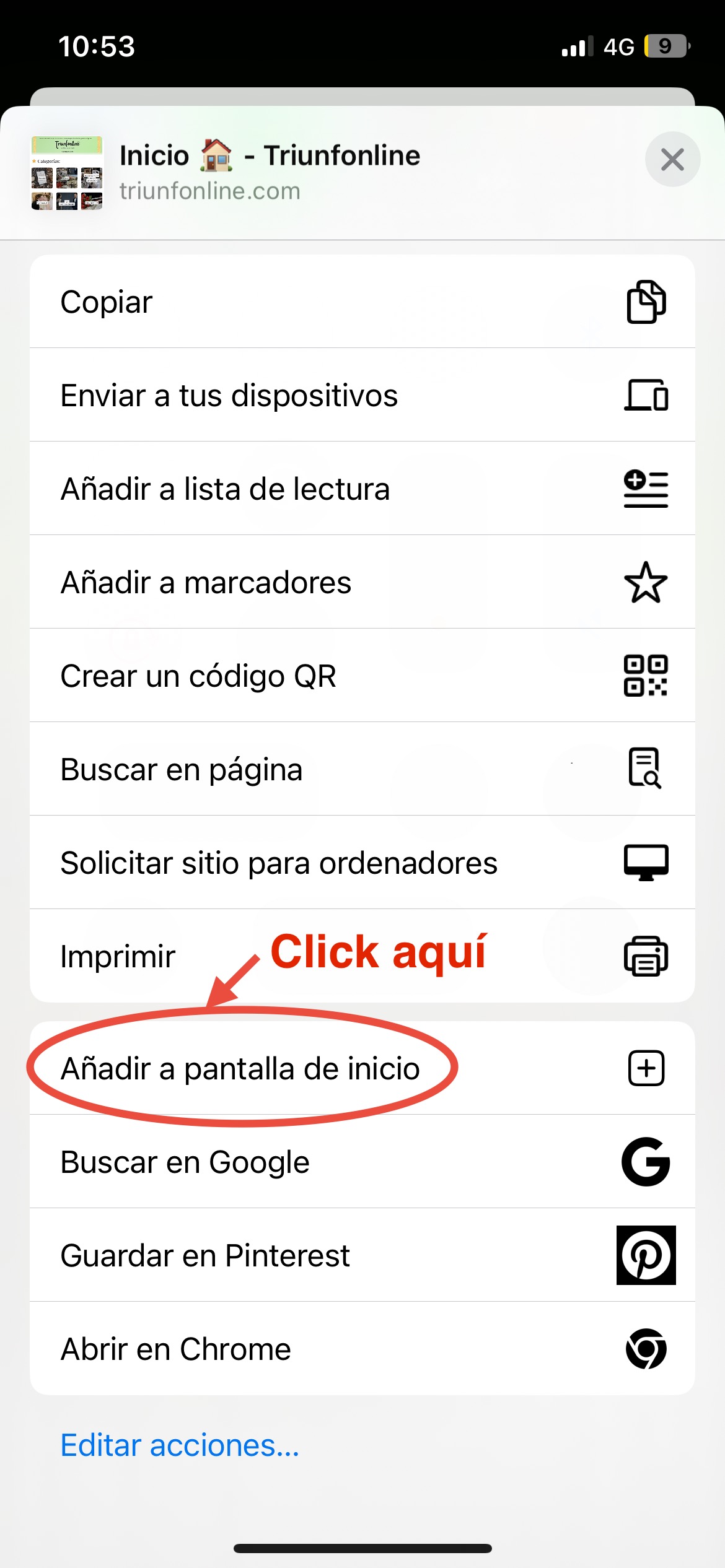Tap the page search icon

645,769
